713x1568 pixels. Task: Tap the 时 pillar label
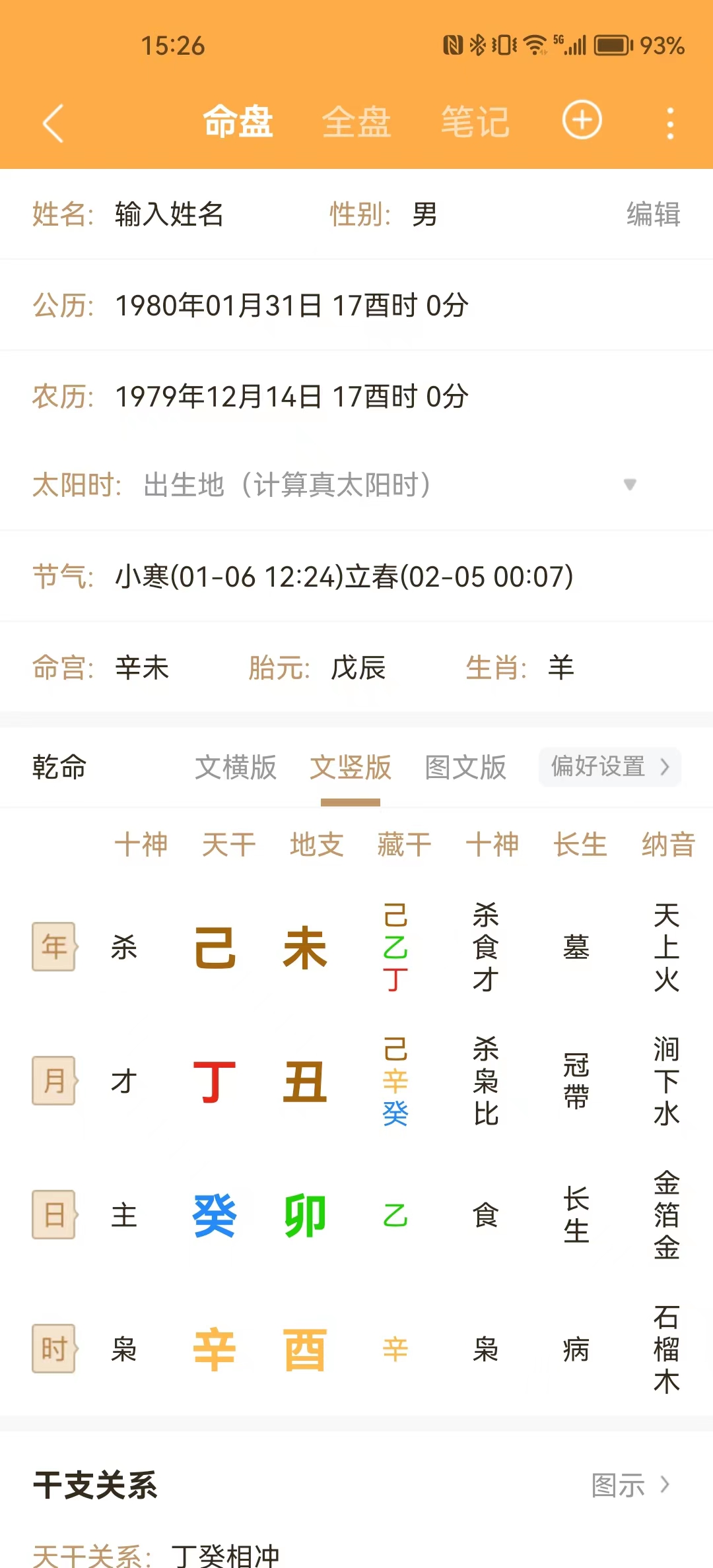tap(54, 1349)
